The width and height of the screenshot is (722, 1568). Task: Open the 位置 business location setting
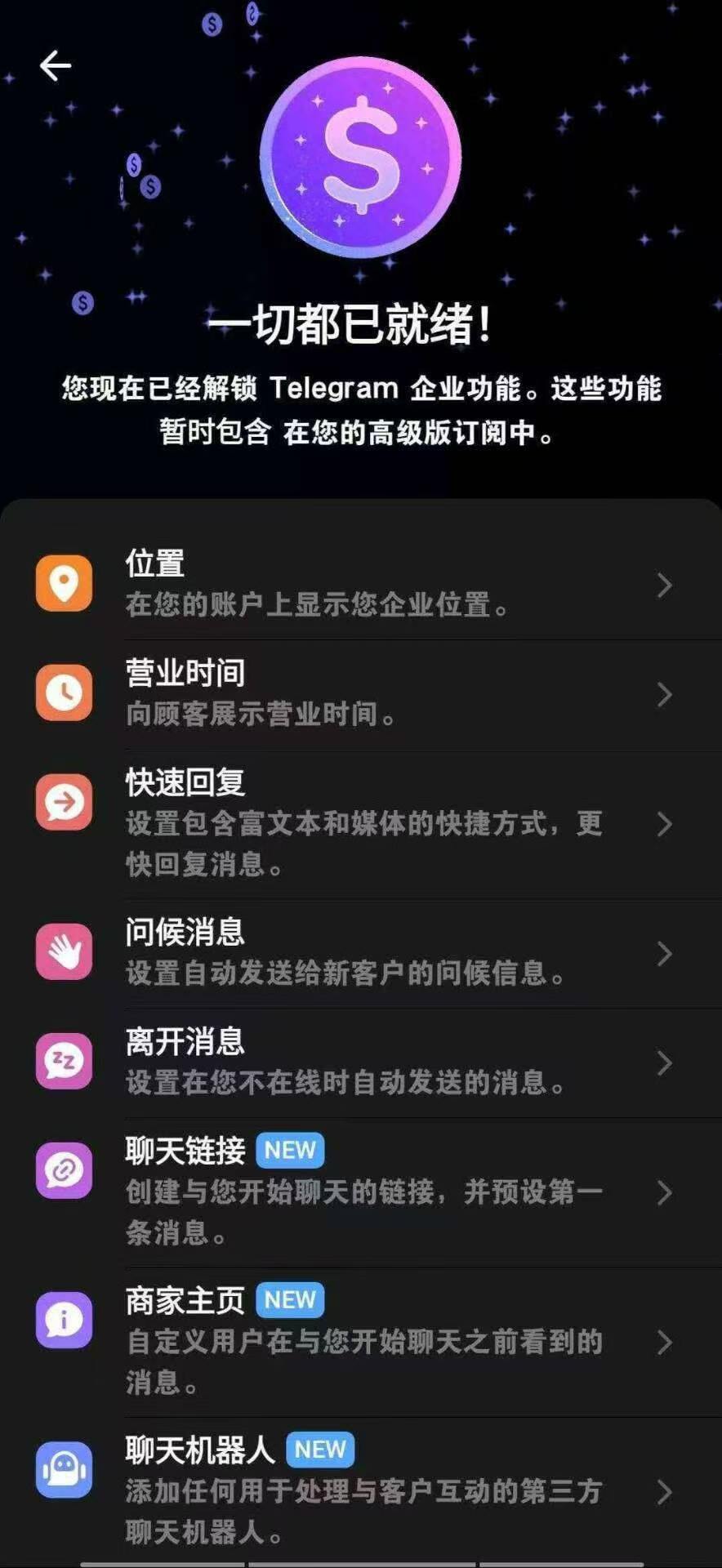pos(361,585)
